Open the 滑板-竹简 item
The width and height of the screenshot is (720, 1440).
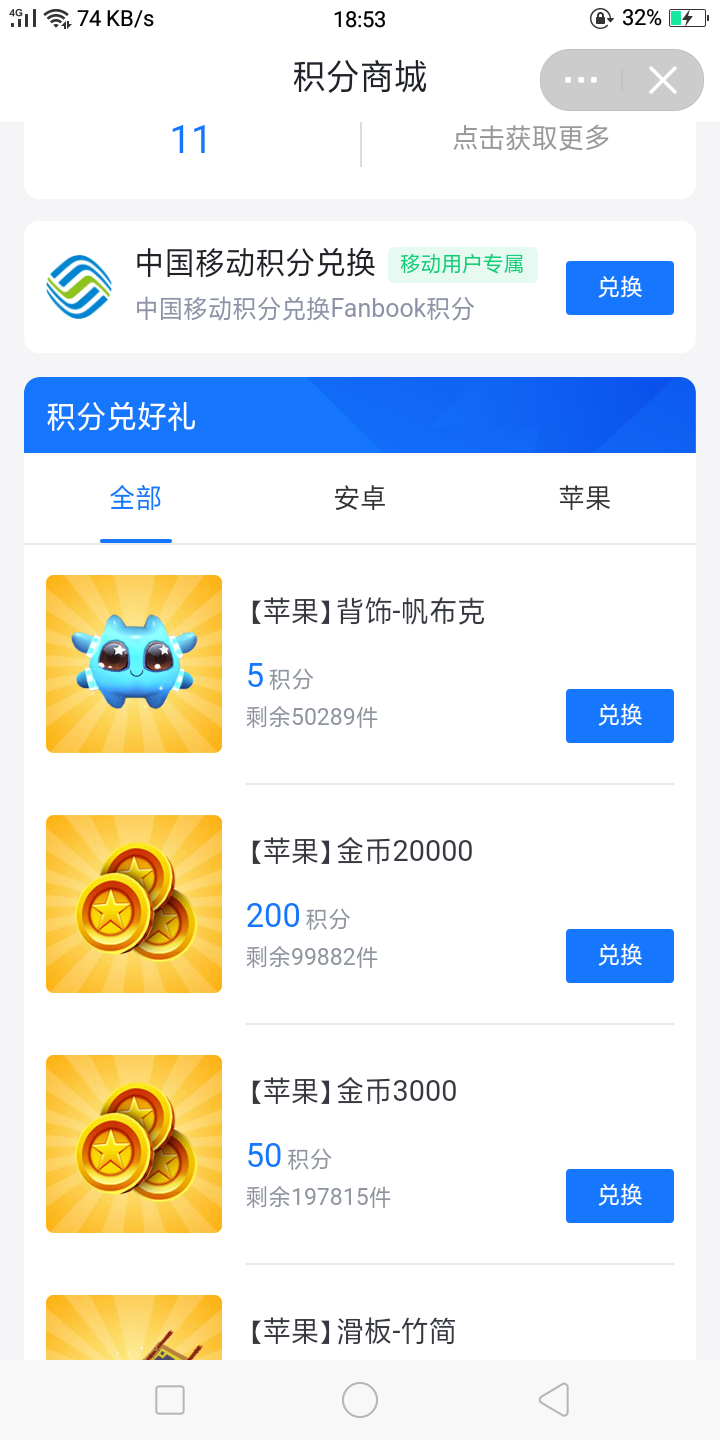click(352, 1331)
